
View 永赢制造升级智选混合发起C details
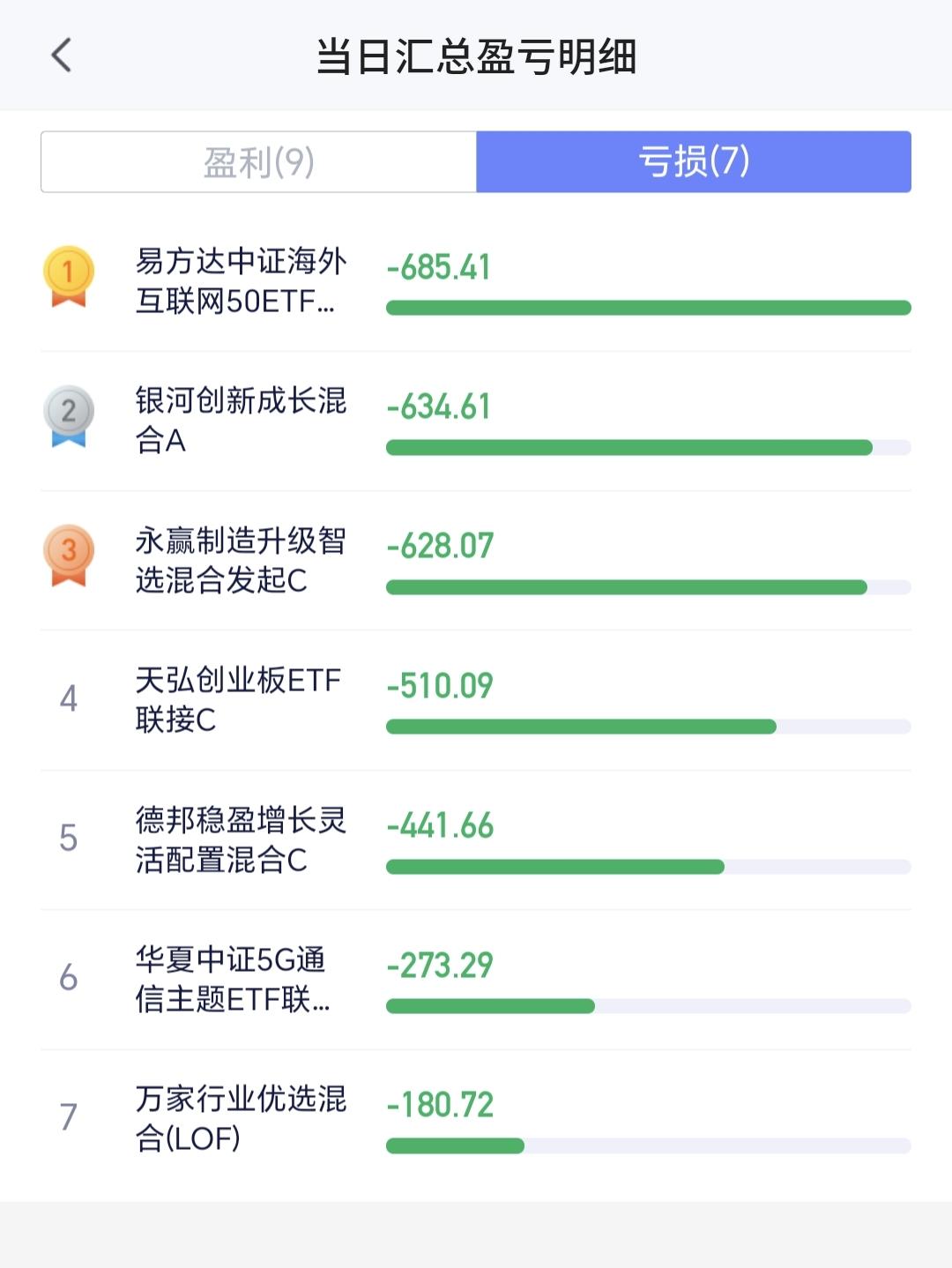pyautogui.click(x=476, y=561)
